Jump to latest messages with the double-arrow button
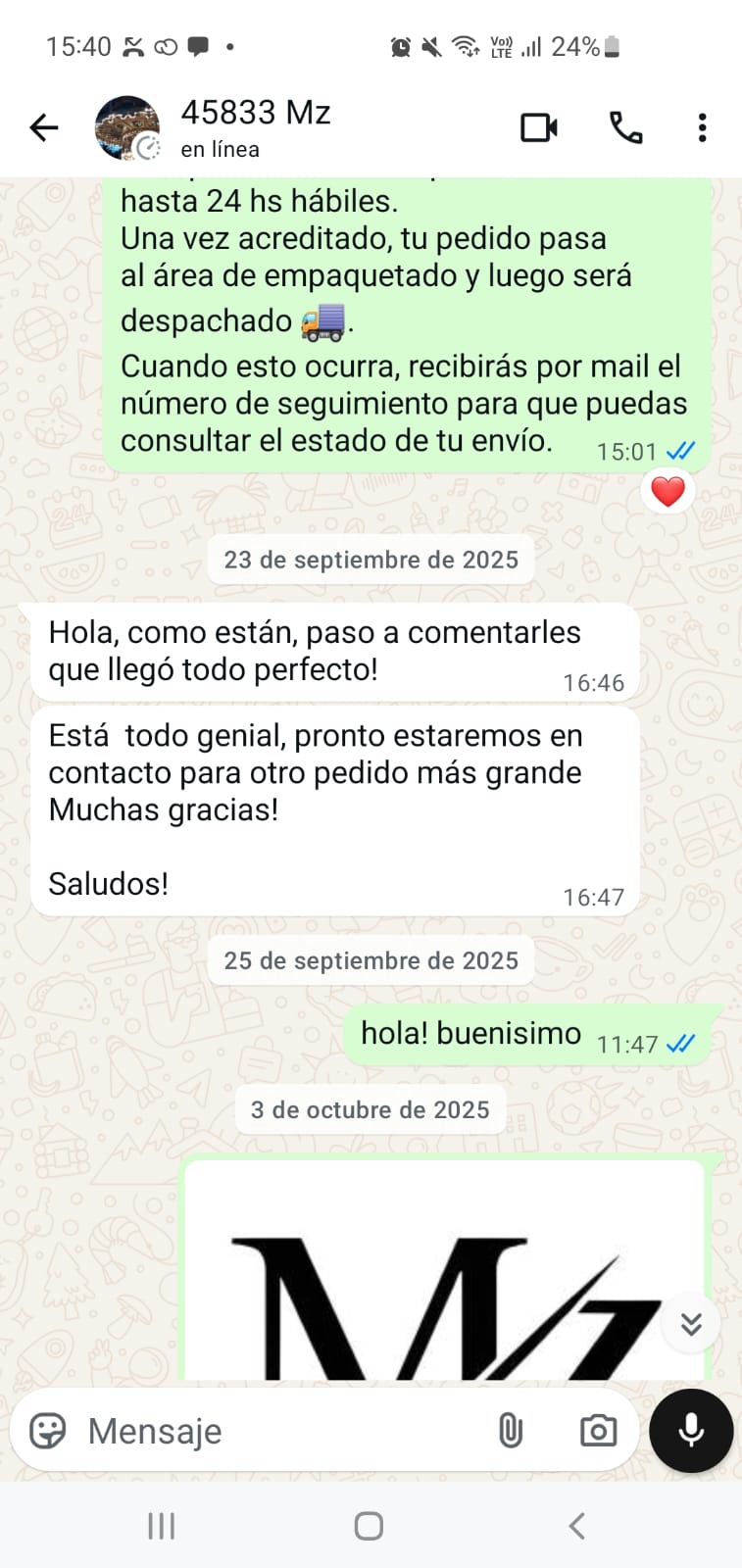Image resolution: width=742 pixels, height=1568 pixels. 691,1324
